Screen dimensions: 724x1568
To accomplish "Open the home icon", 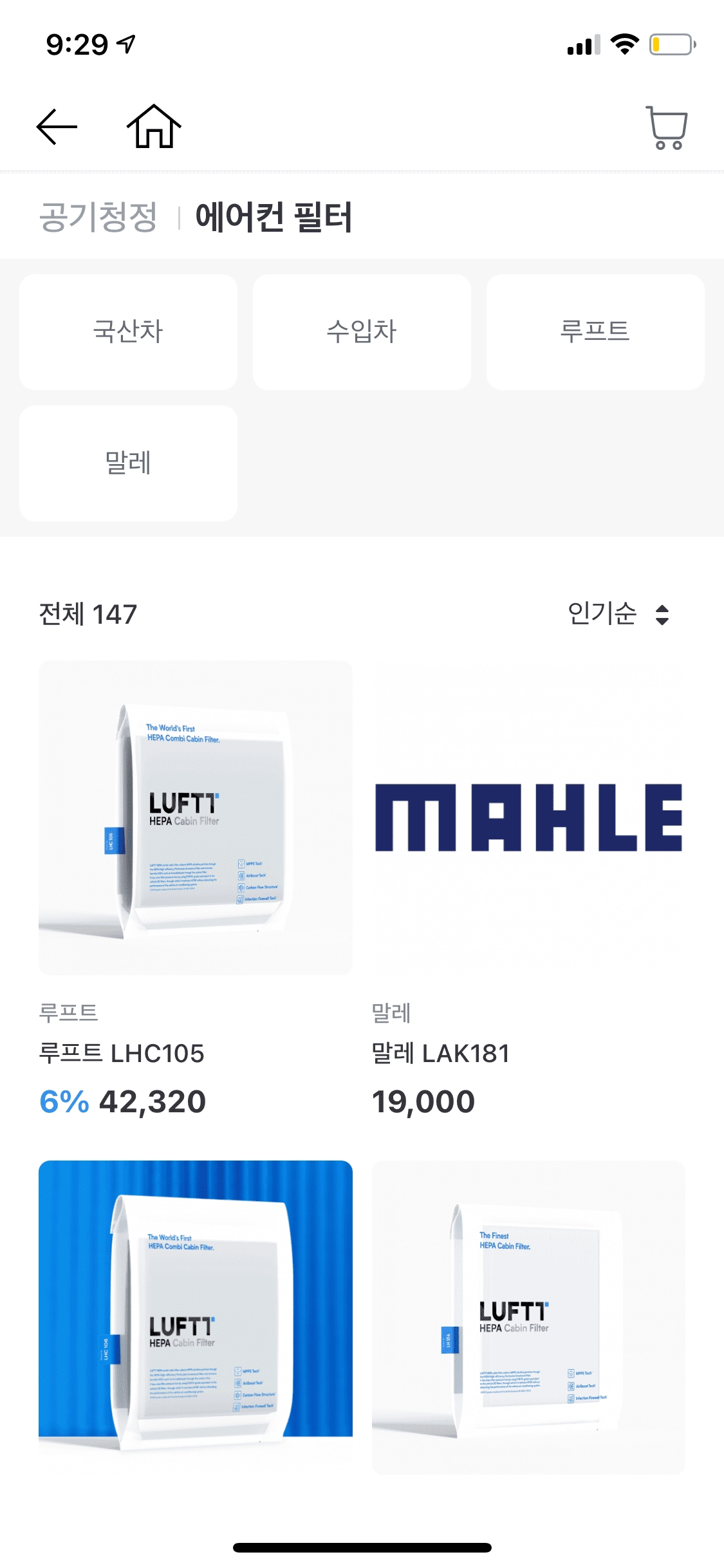I will (154, 126).
